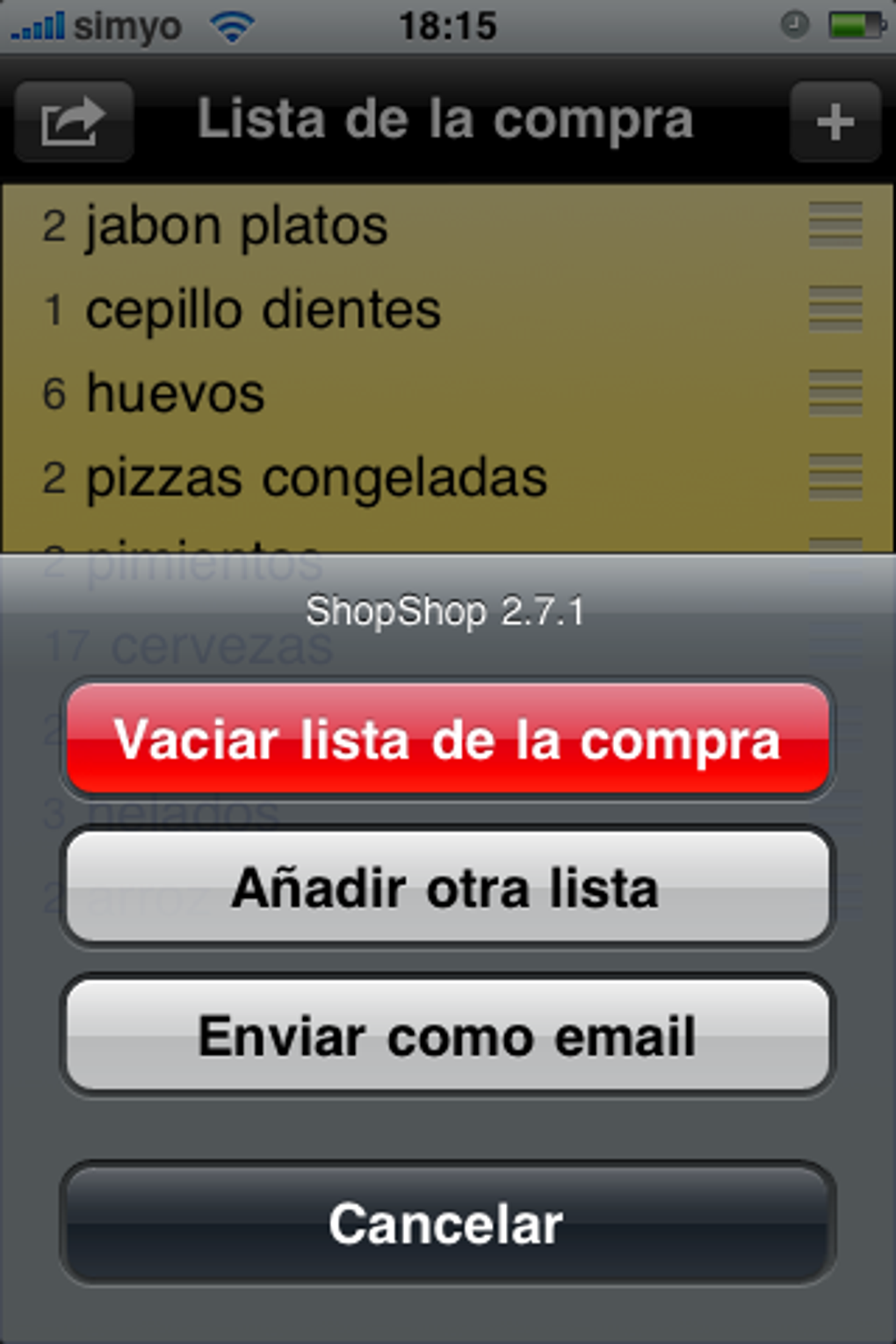896x1344 pixels.
Task: Tap the ShopShop 2.7.1 sheet header
Action: pyautogui.click(x=447, y=608)
